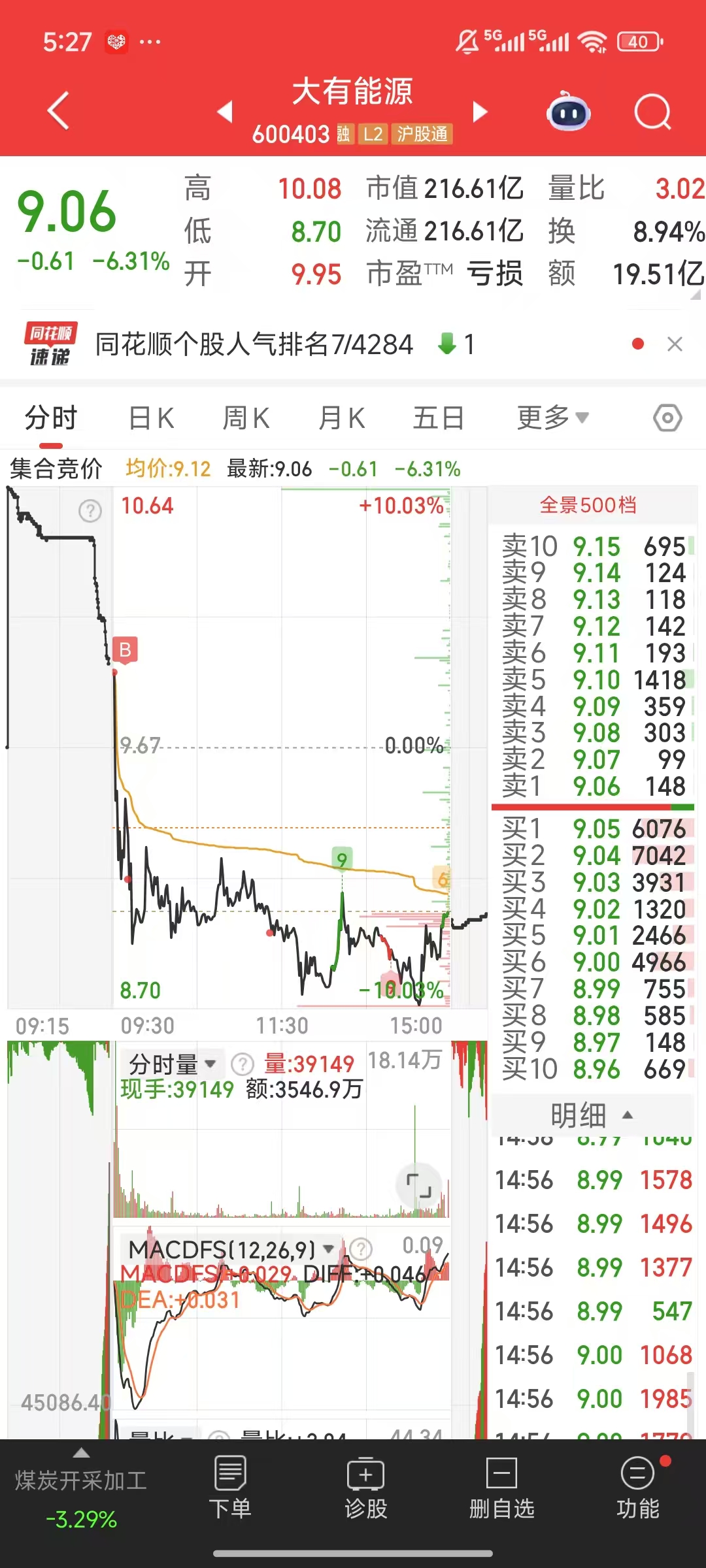Switch to the previous stock arrow
The image size is (706, 1568).
point(225,112)
